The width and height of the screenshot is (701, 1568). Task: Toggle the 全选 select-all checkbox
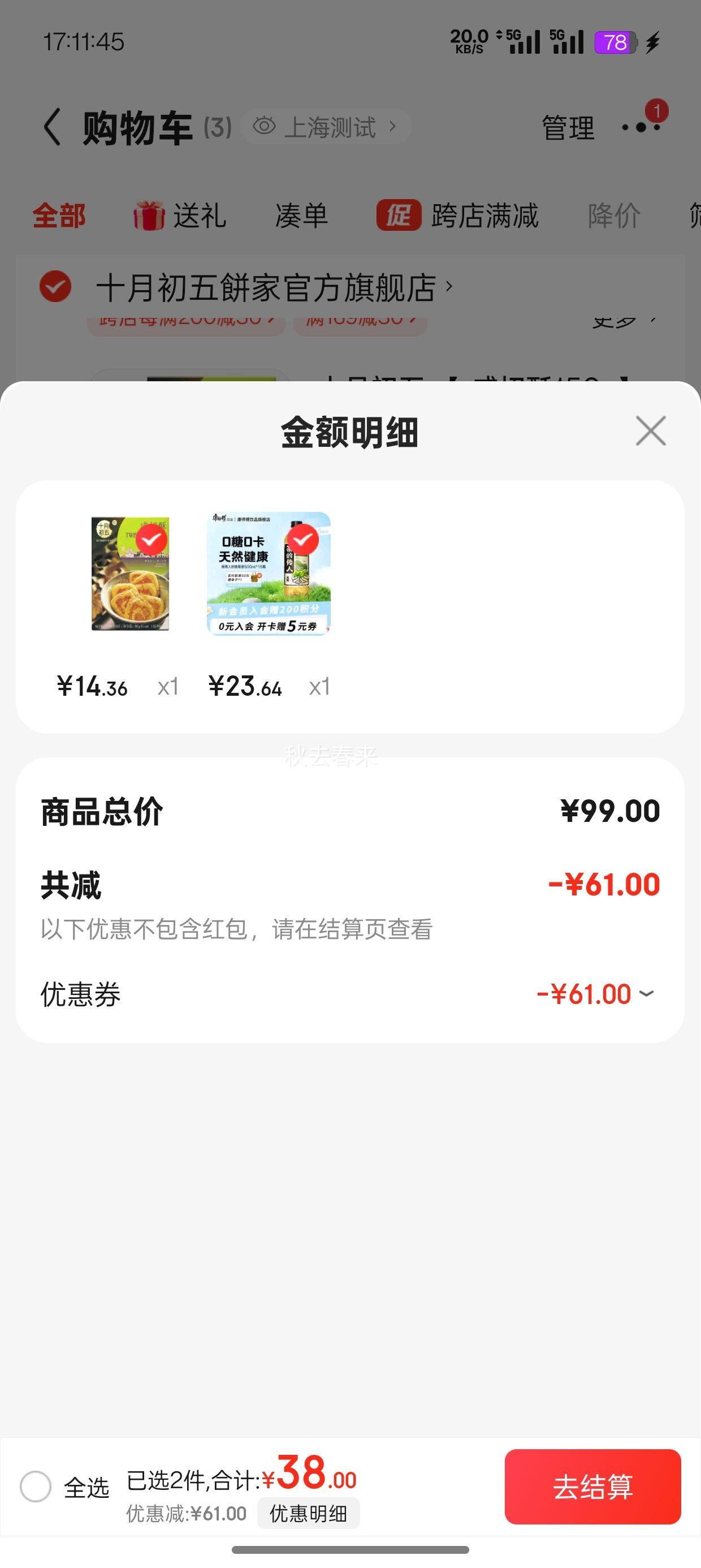click(36, 1487)
